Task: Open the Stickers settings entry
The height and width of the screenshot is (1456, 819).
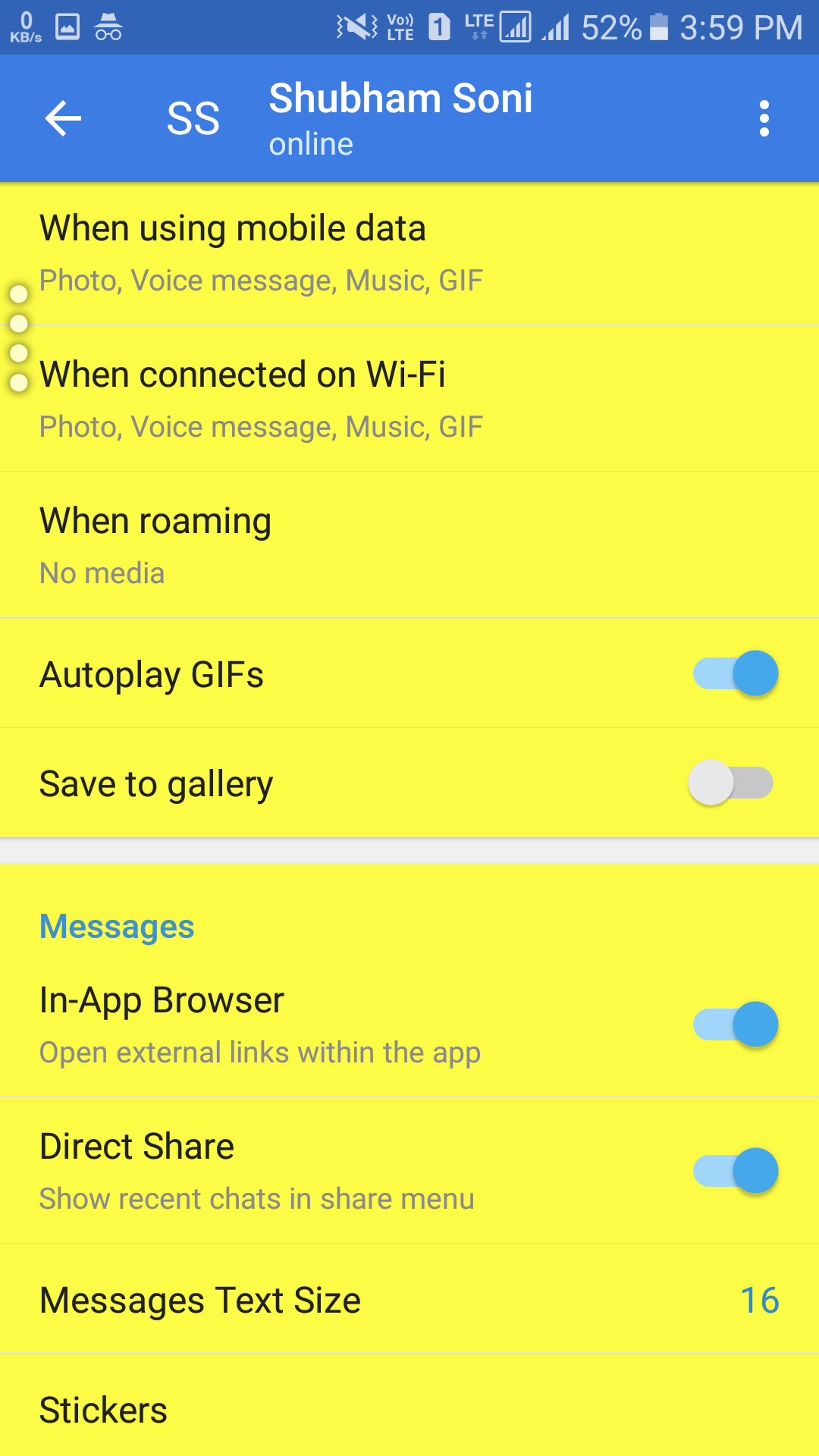Action: coord(105,1409)
